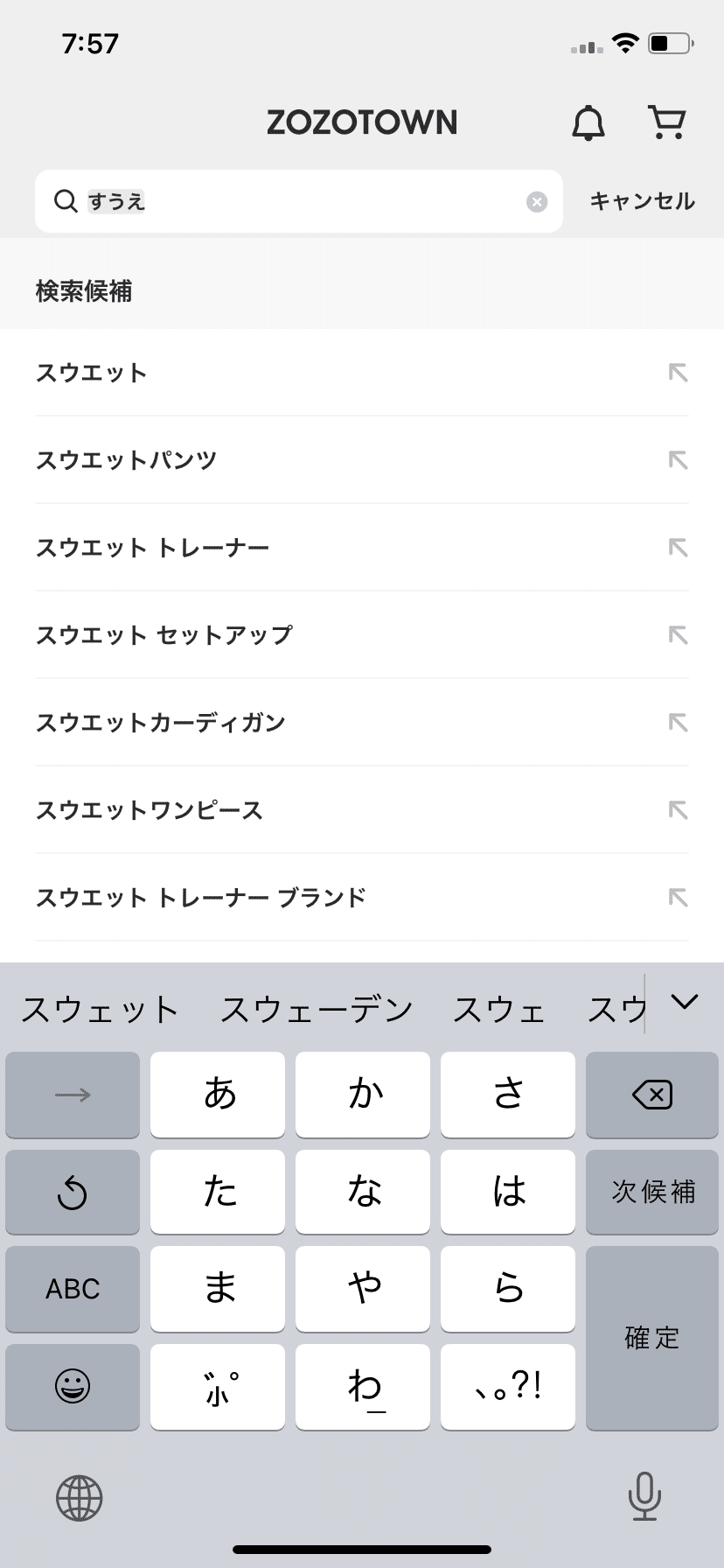The height and width of the screenshot is (1568, 724).
Task: Tap the undo arrow key on the keyboard
Action: 72,1192
